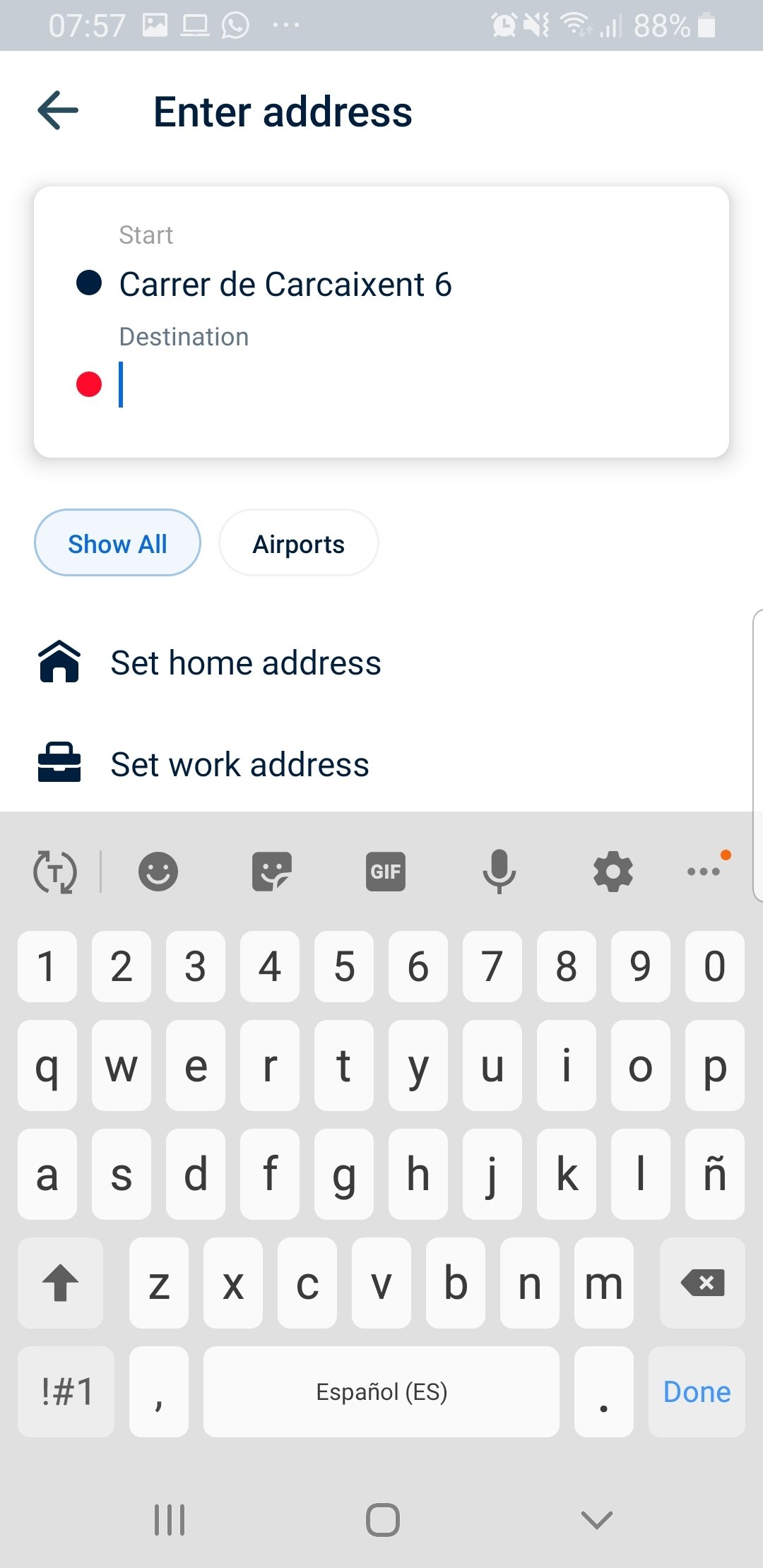Open the keyboard GIF search
The height and width of the screenshot is (1568, 763).
[x=385, y=872]
